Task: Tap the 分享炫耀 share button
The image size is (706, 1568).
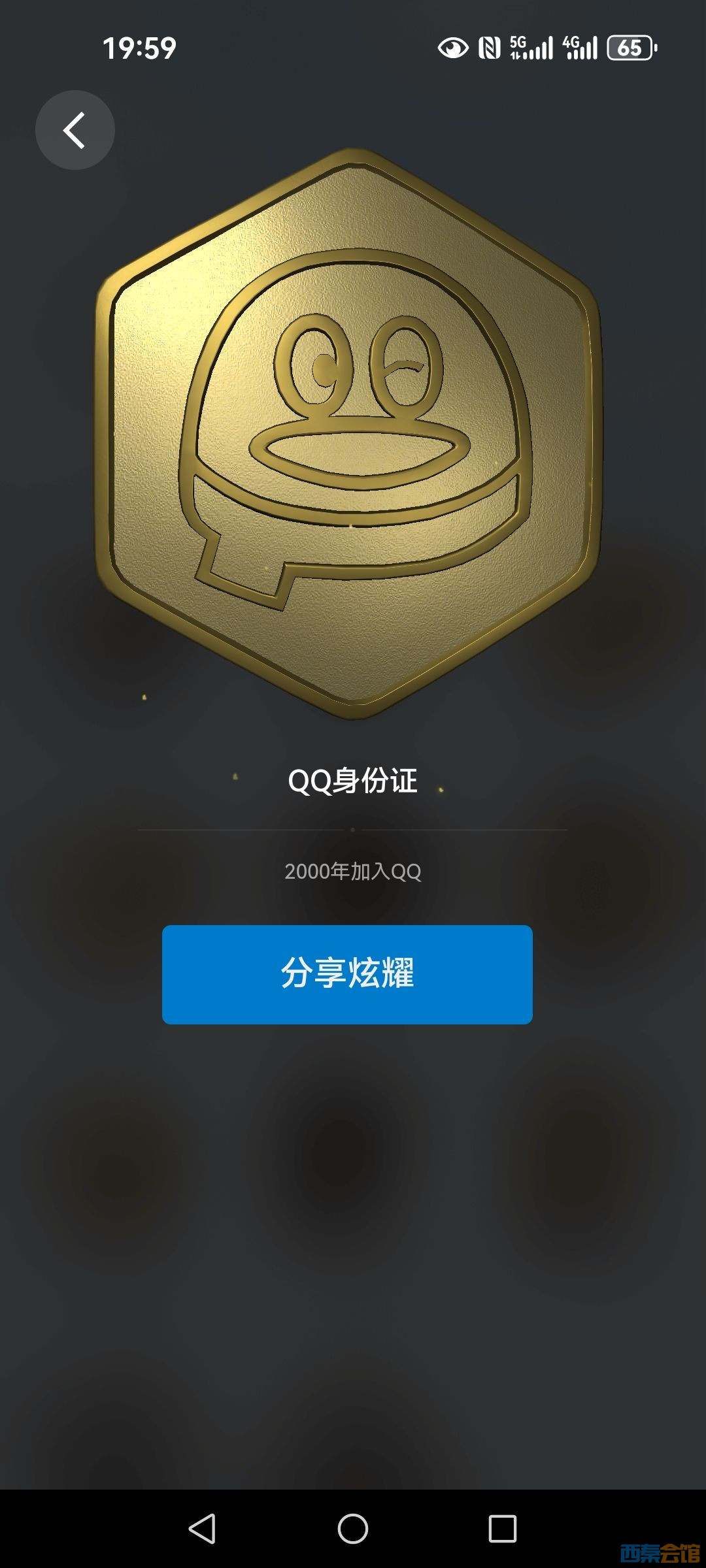Action: pos(347,974)
